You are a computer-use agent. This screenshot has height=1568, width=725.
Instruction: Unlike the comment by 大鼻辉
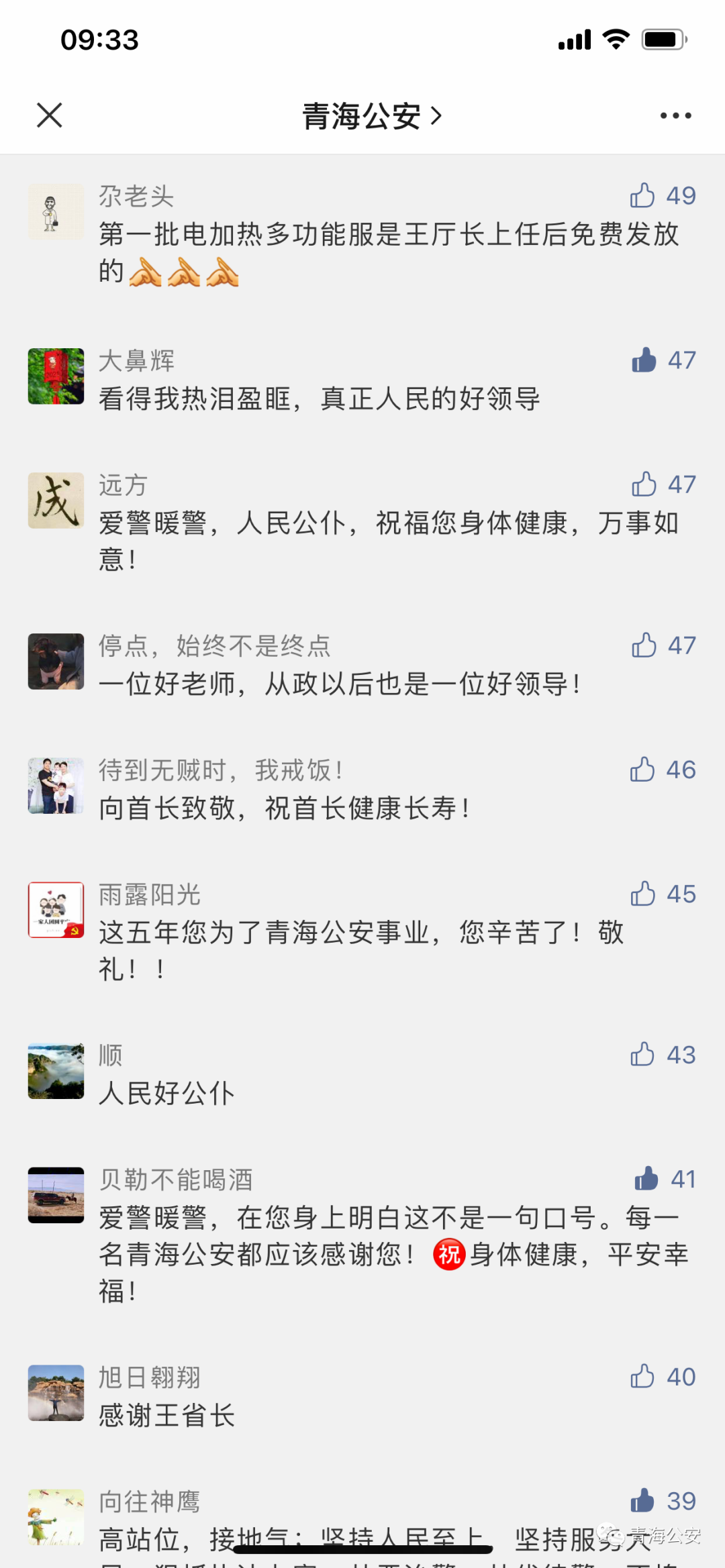[x=644, y=360]
